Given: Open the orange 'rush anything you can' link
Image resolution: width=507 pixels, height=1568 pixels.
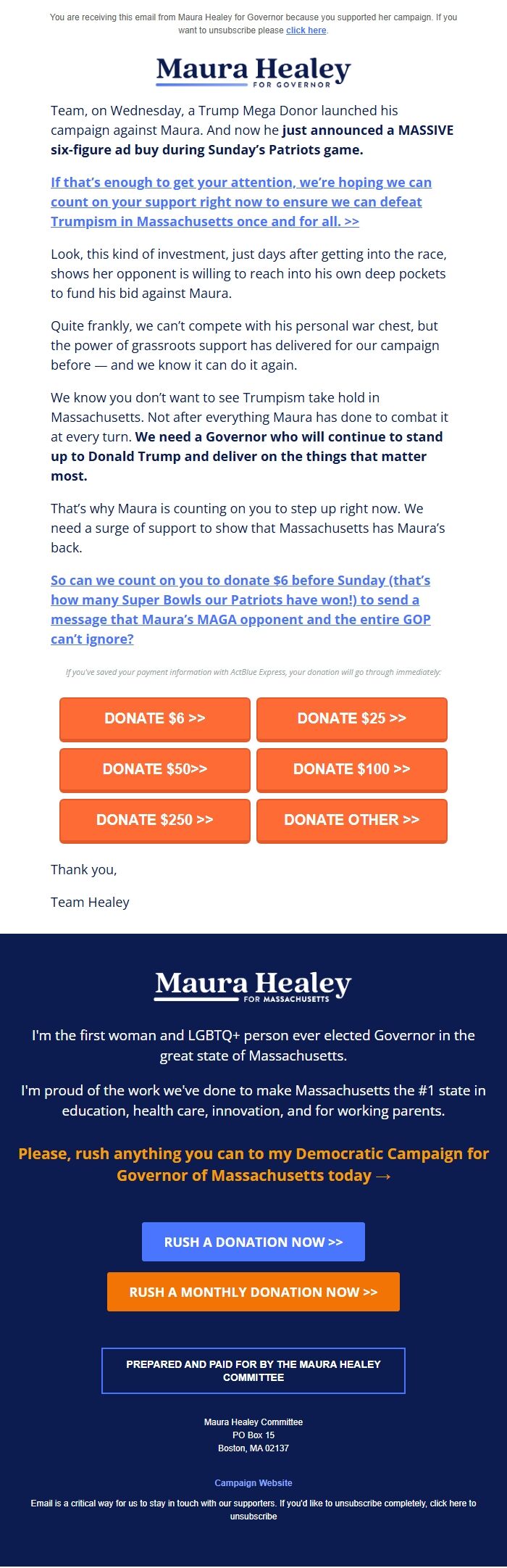Looking at the screenshot, I should [253, 1164].
